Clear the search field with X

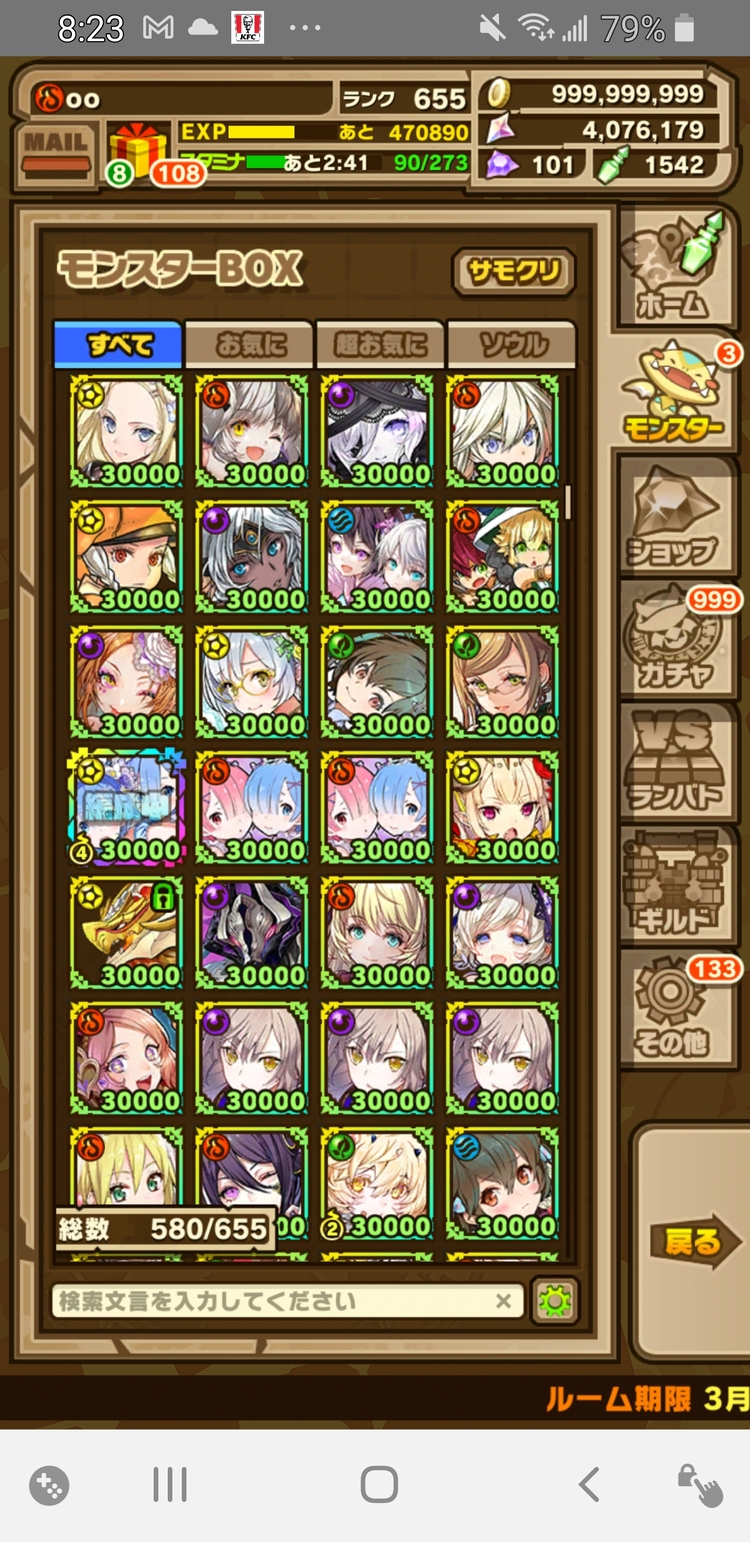[x=504, y=1301]
